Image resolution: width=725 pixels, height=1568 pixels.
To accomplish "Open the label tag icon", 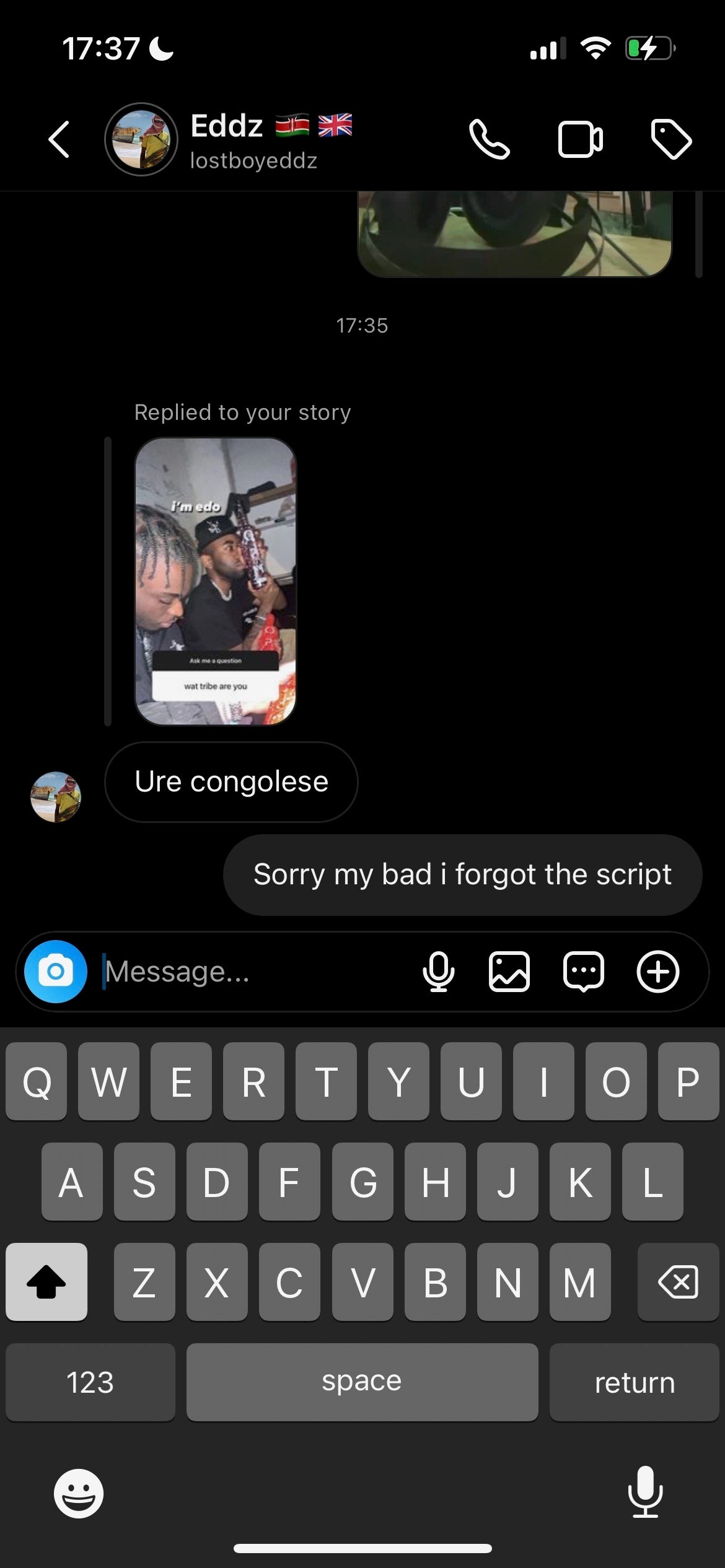I will [x=671, y=140].
